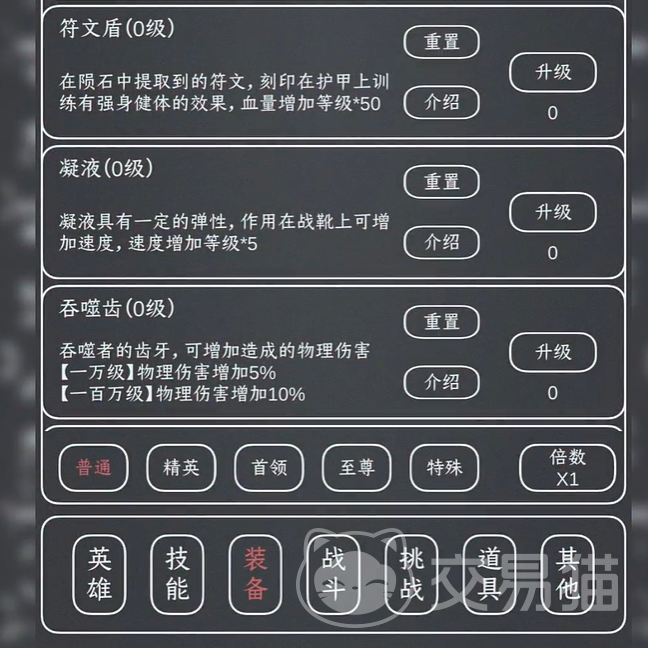This screenshot has width=648, height=648.
Task: Upgrade 符文盾 with 升级
Action: [x=552, y=72]
